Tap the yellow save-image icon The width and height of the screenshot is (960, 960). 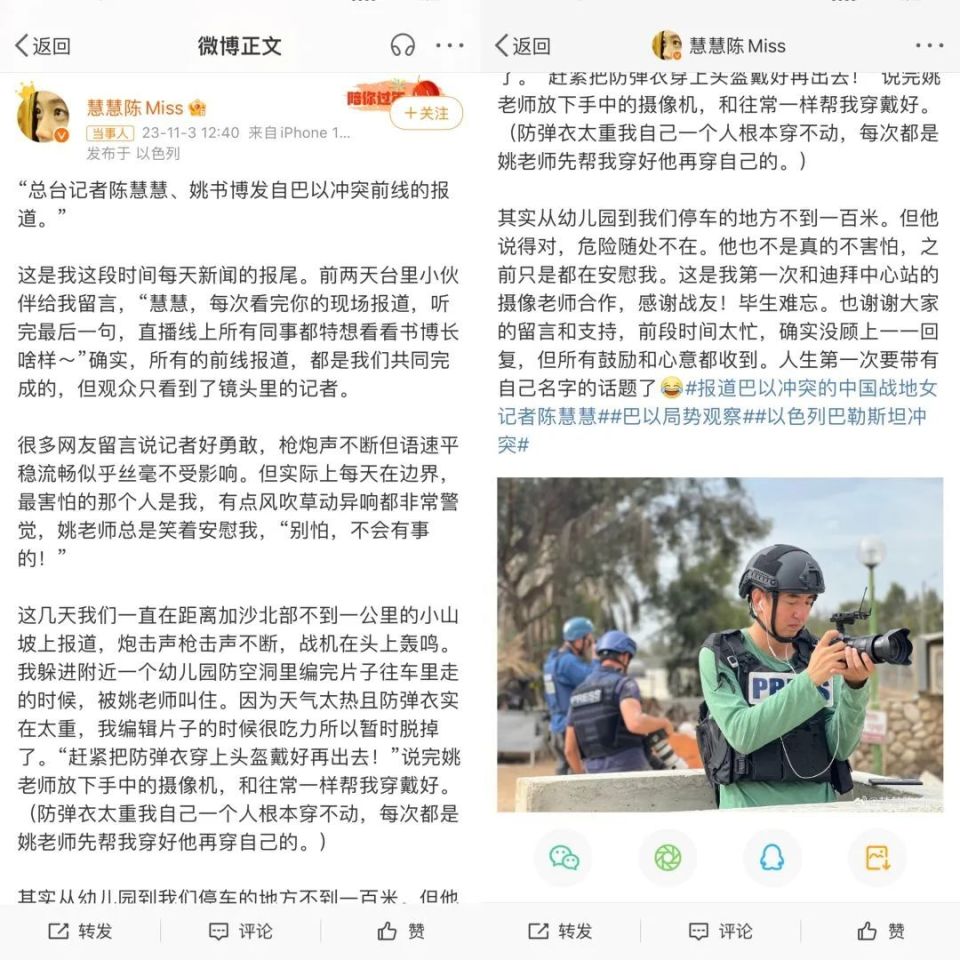click(876, 857)
